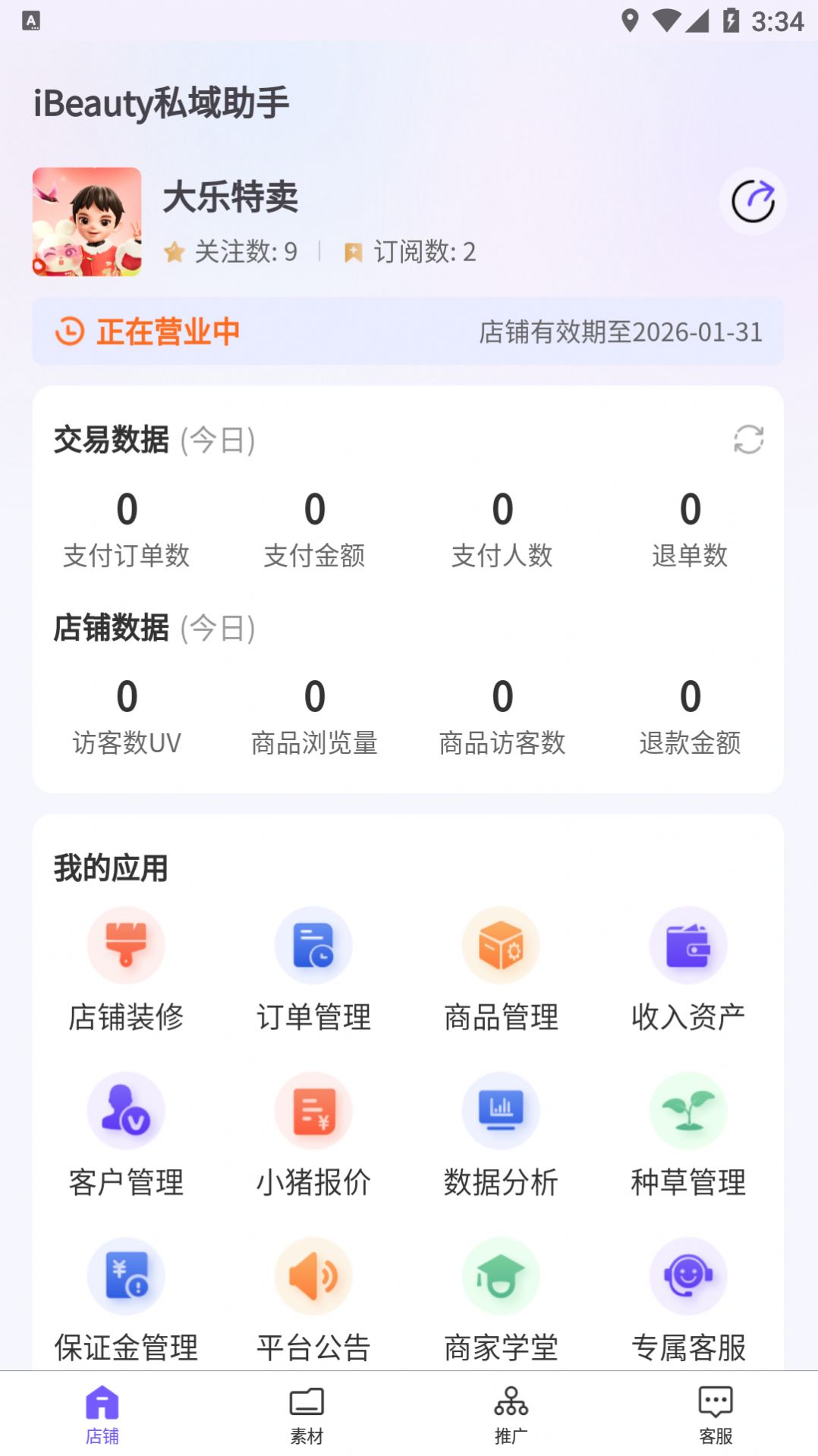Open 店铺装修 (shop decoration) tool
The height and width of the screenshot is (1456, 818).
tap(126, 964)
